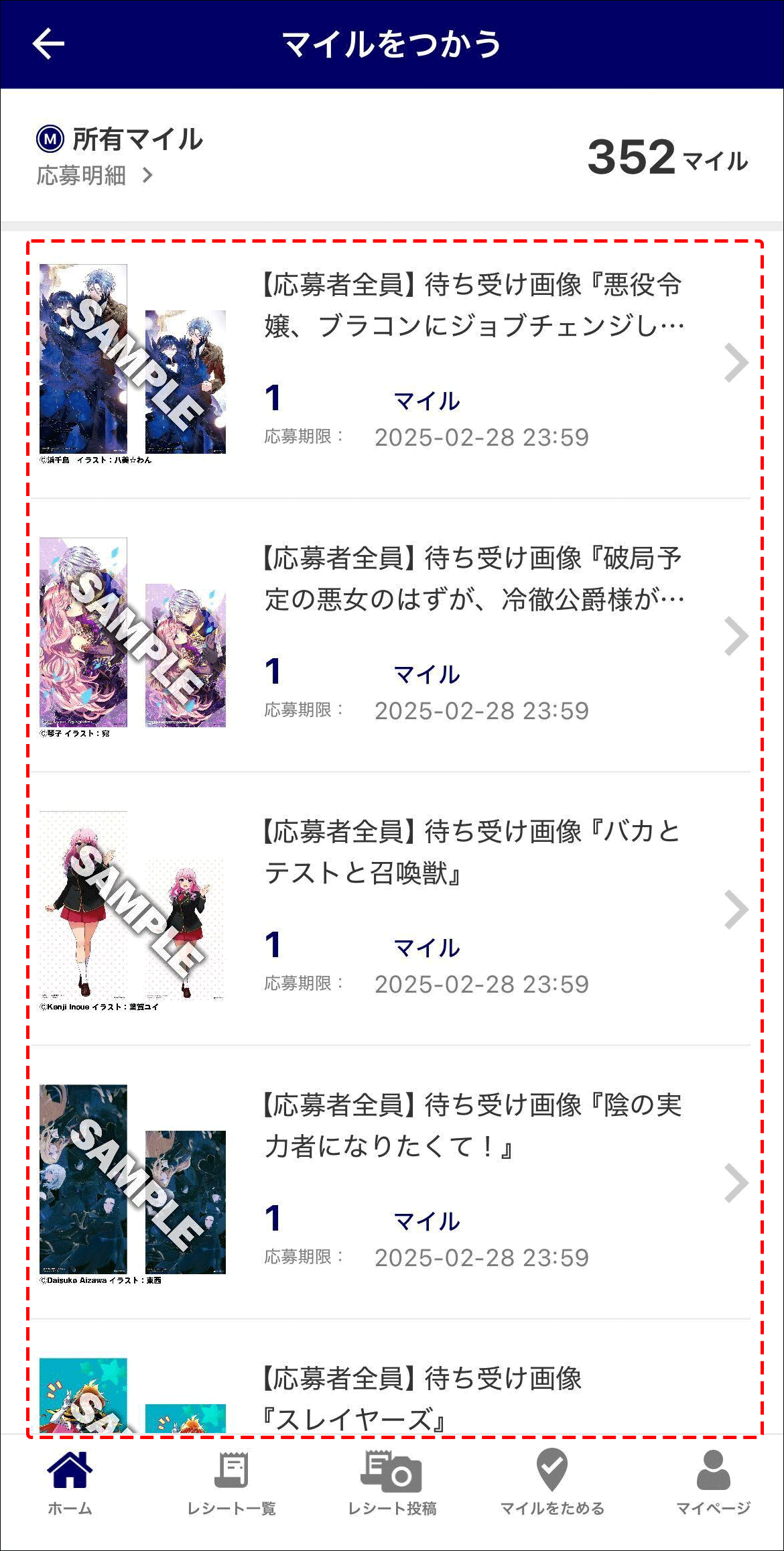Switch to the マイルをためる tab

point(552,1483)
